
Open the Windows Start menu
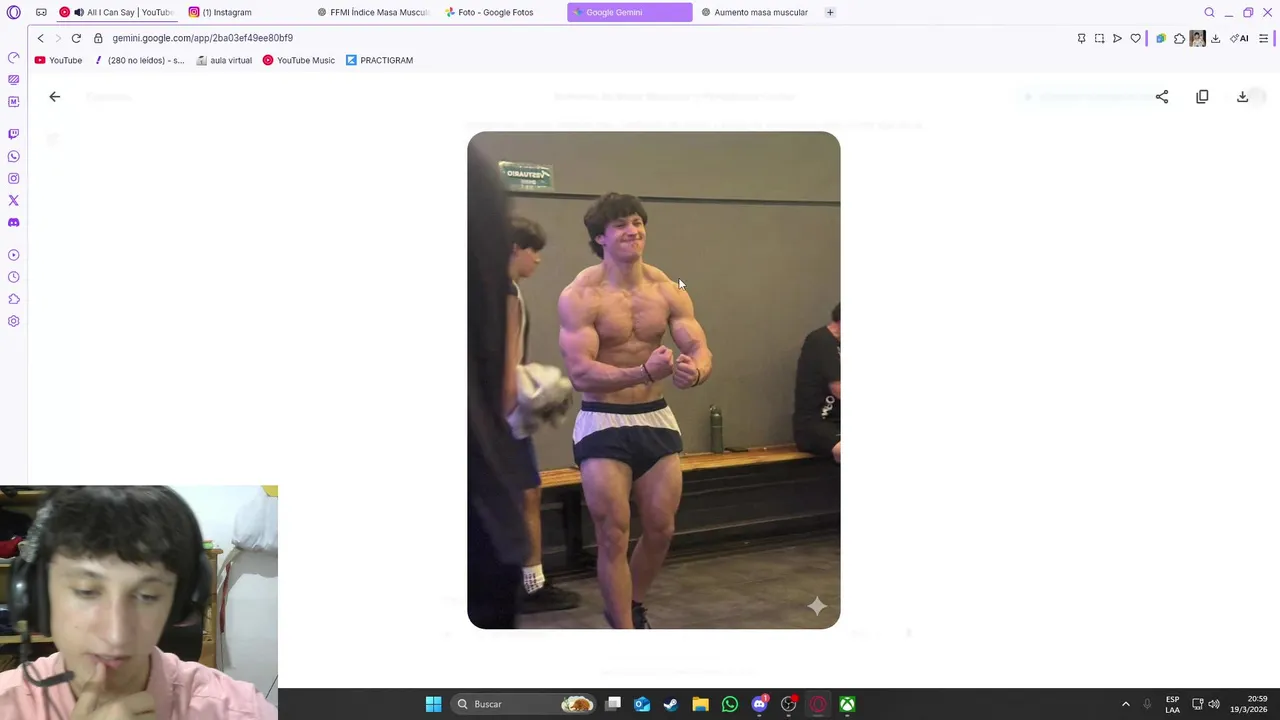tap(433, 704)
